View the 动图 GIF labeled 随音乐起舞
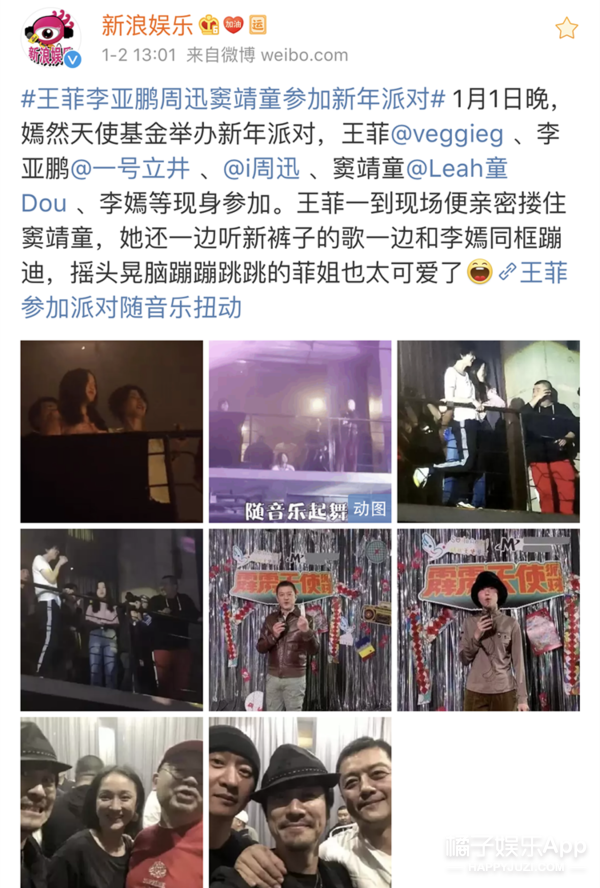This screenshot has width=600, height=888. click(x=299, y=431)
